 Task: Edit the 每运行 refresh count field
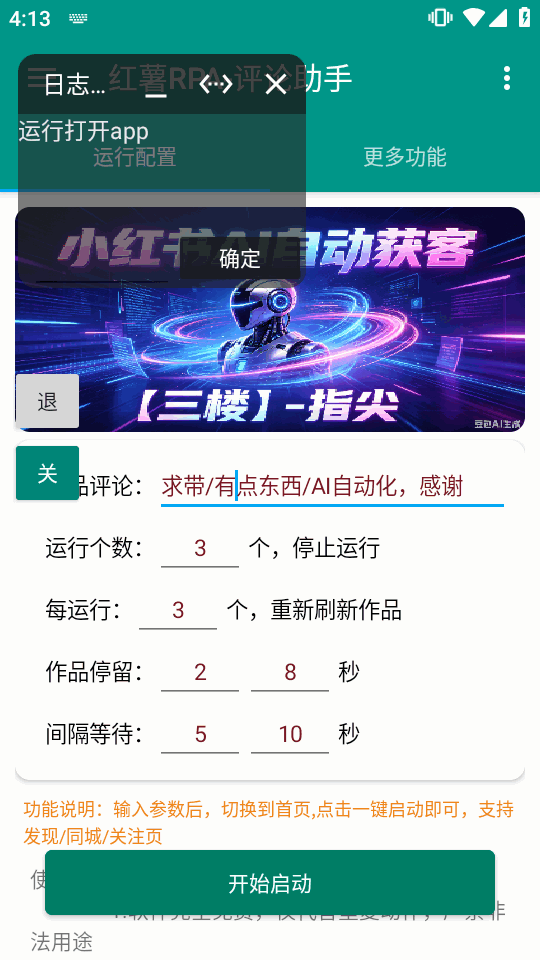[178, 610]
